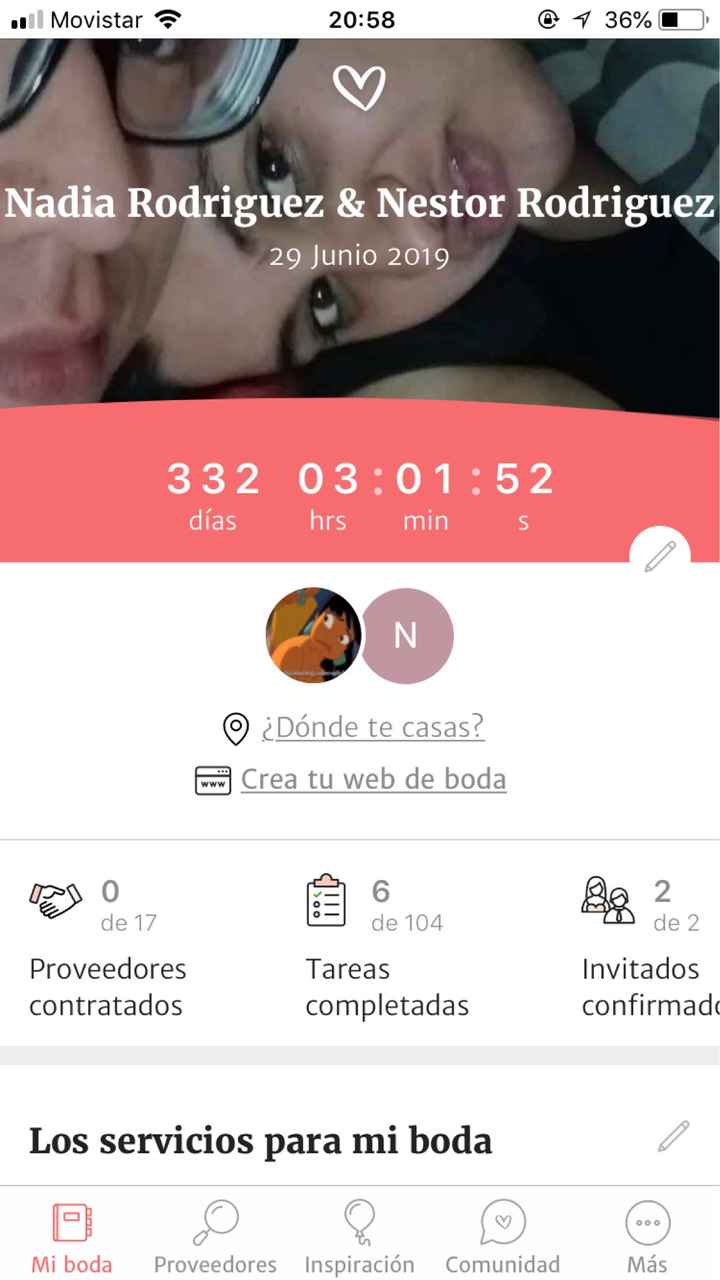Tap the pink N avatar circle
Viewport: 720px width, 1280px height.
click(x=406, y=637)
